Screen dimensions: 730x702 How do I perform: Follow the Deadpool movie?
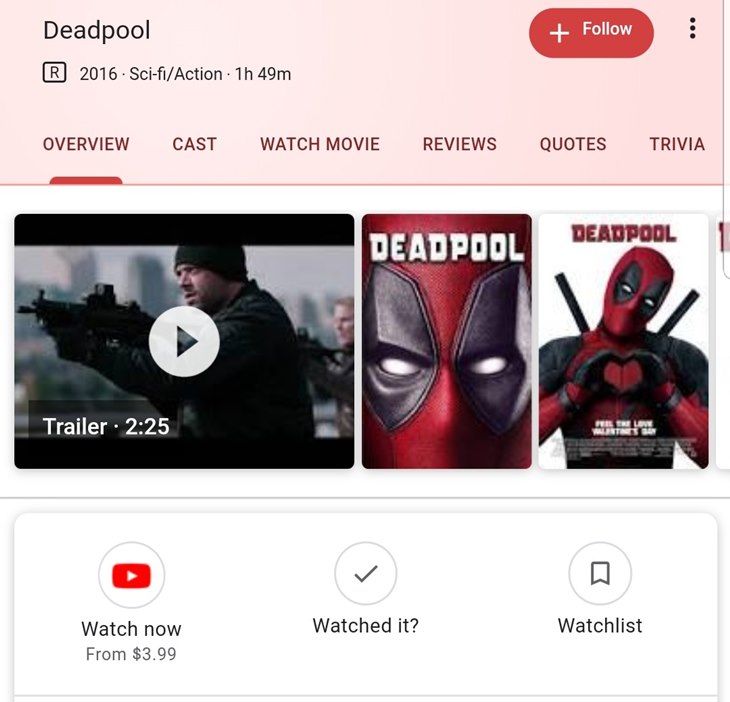click(x=591, y=32)
